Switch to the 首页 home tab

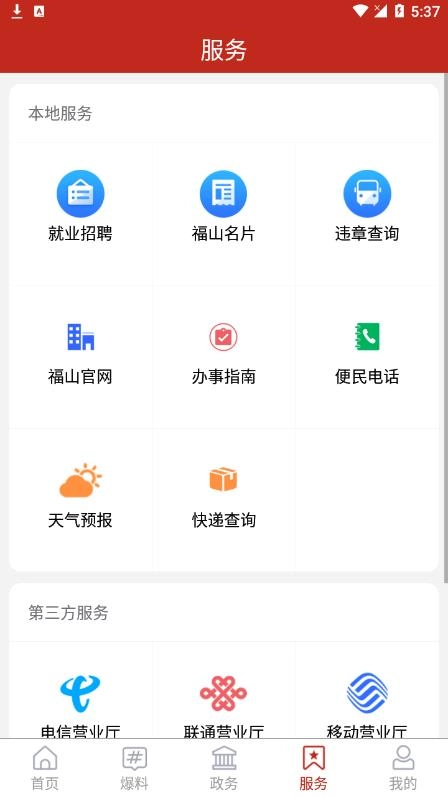tap(45, 768)
